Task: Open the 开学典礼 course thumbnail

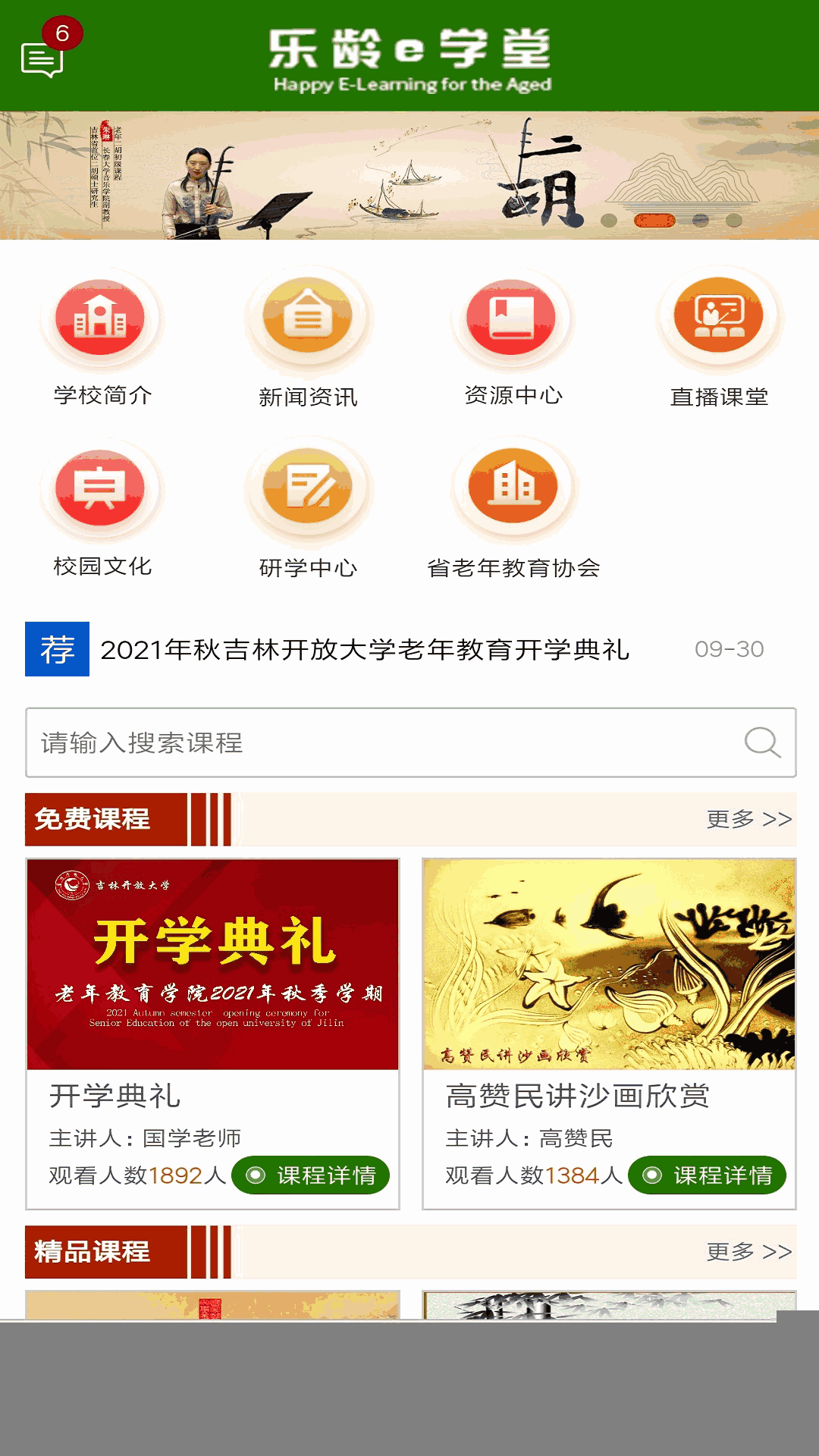Action: coord(213,963)
